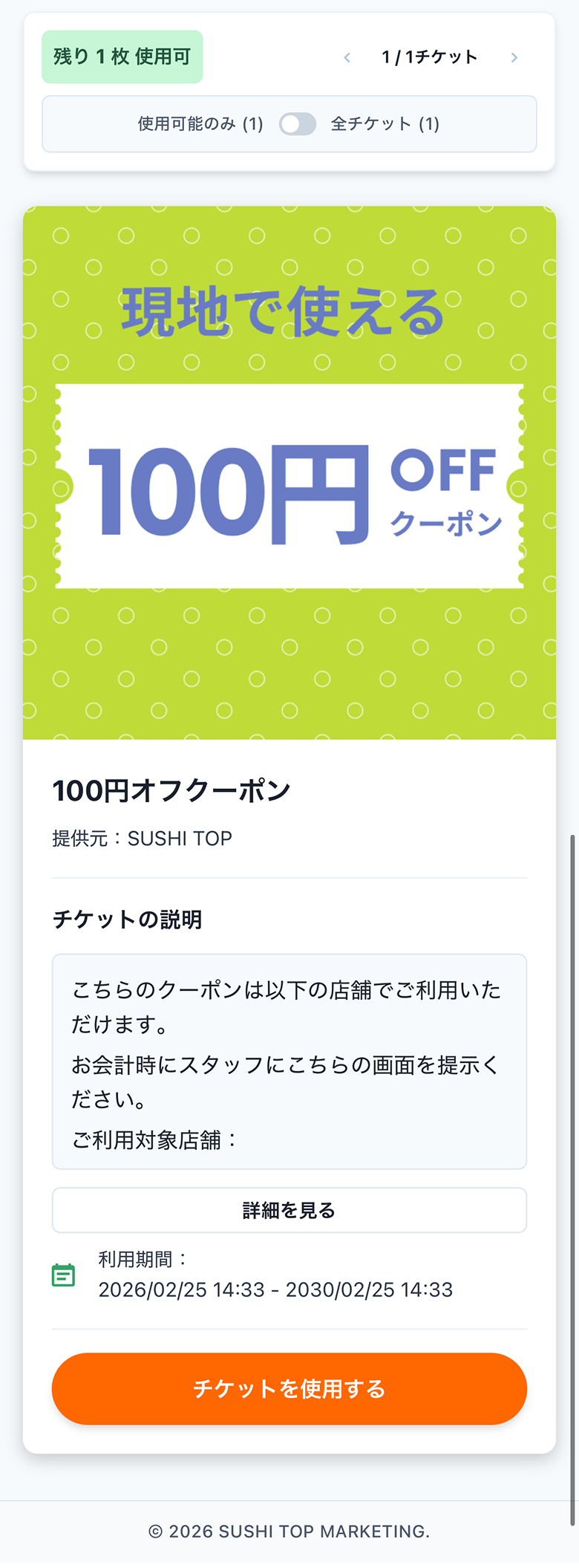The height and width of the screenshot is (1568, 579).
Task: Use the ticket with チケットを使用する
Action: click(289, 1388)
